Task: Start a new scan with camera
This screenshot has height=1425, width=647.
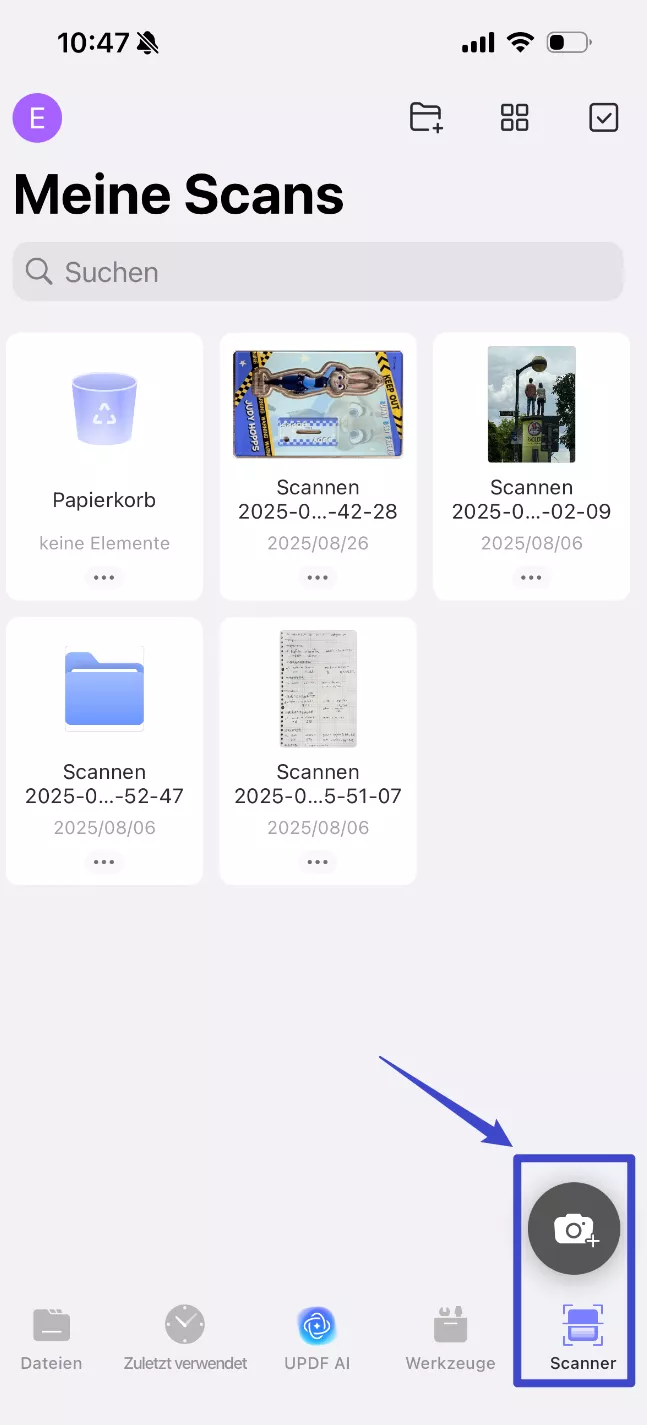Action: [x=574, y=1229]
